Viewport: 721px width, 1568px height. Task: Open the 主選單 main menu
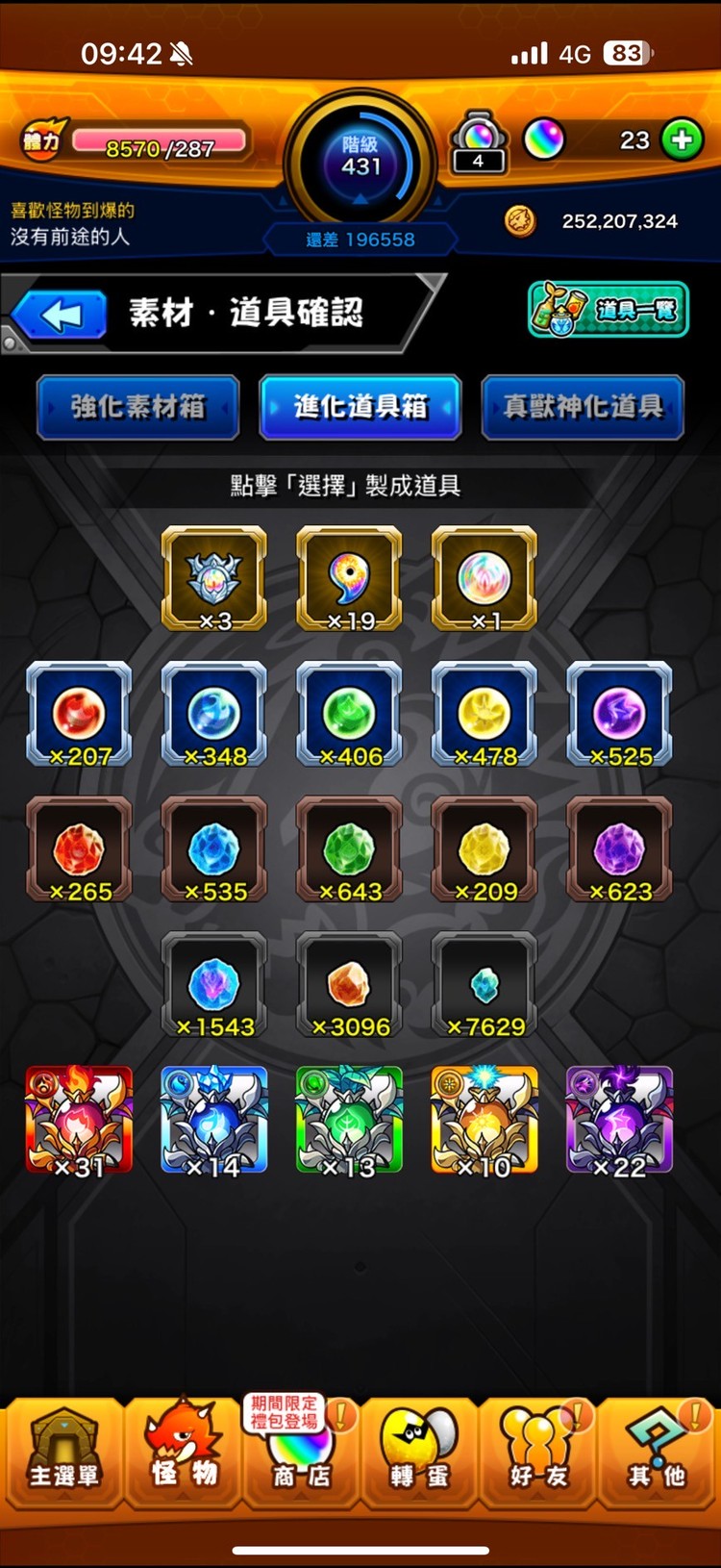click(x=62, y=1453)
